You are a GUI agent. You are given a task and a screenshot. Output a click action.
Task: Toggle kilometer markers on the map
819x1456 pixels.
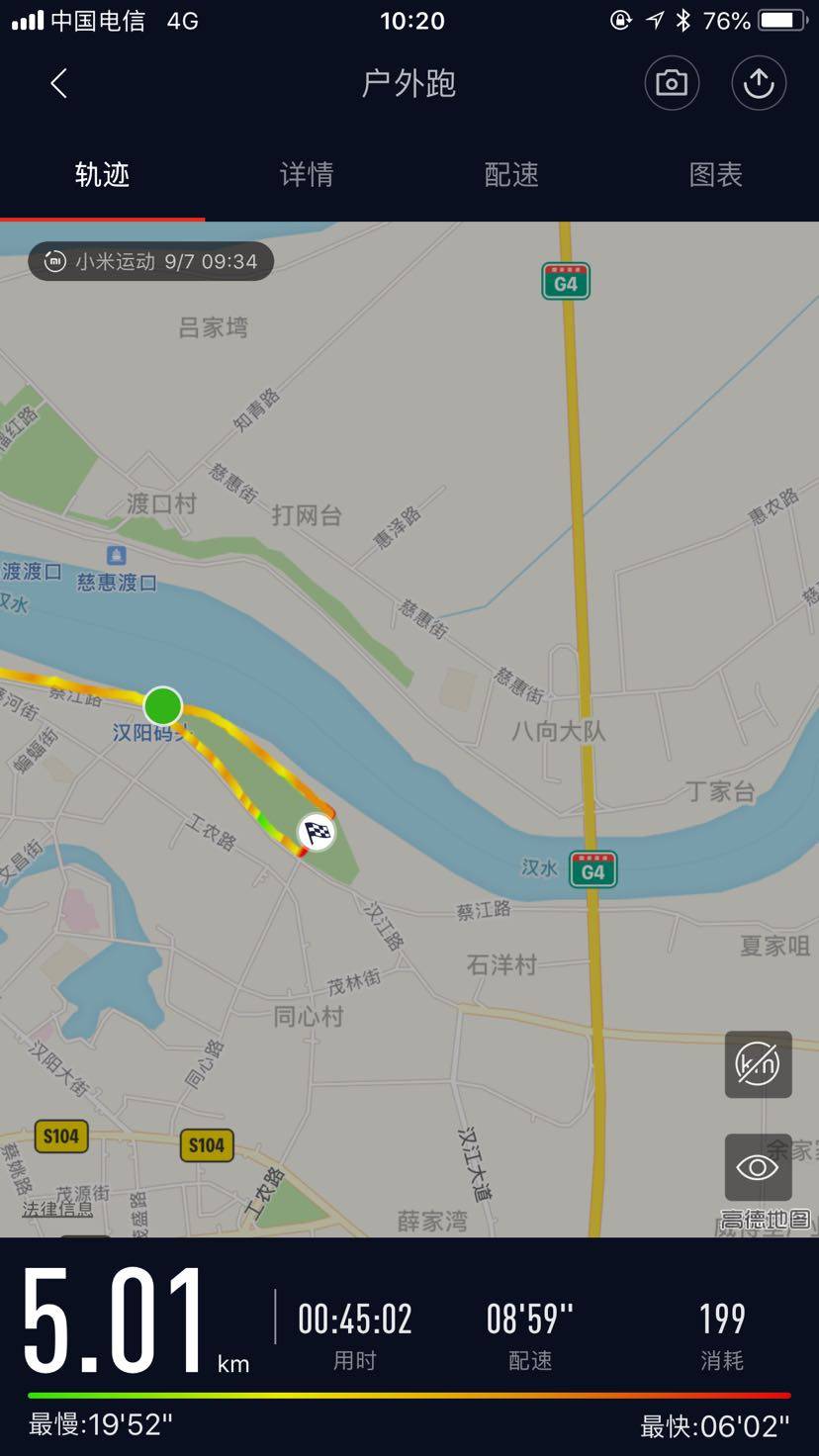click(x=758, y=1065)
